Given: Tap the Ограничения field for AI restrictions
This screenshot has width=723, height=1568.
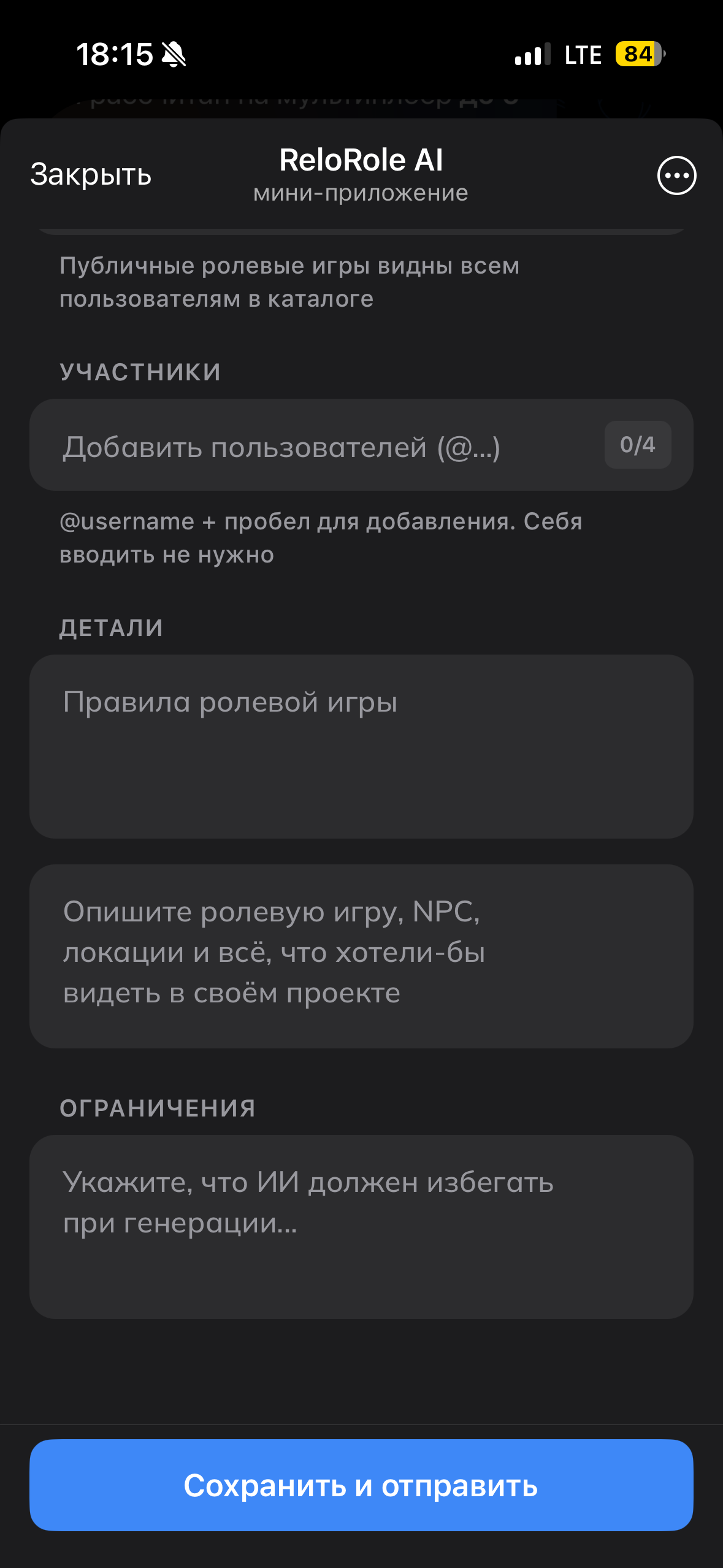Looking at the screenshot, I should 361,1226.
